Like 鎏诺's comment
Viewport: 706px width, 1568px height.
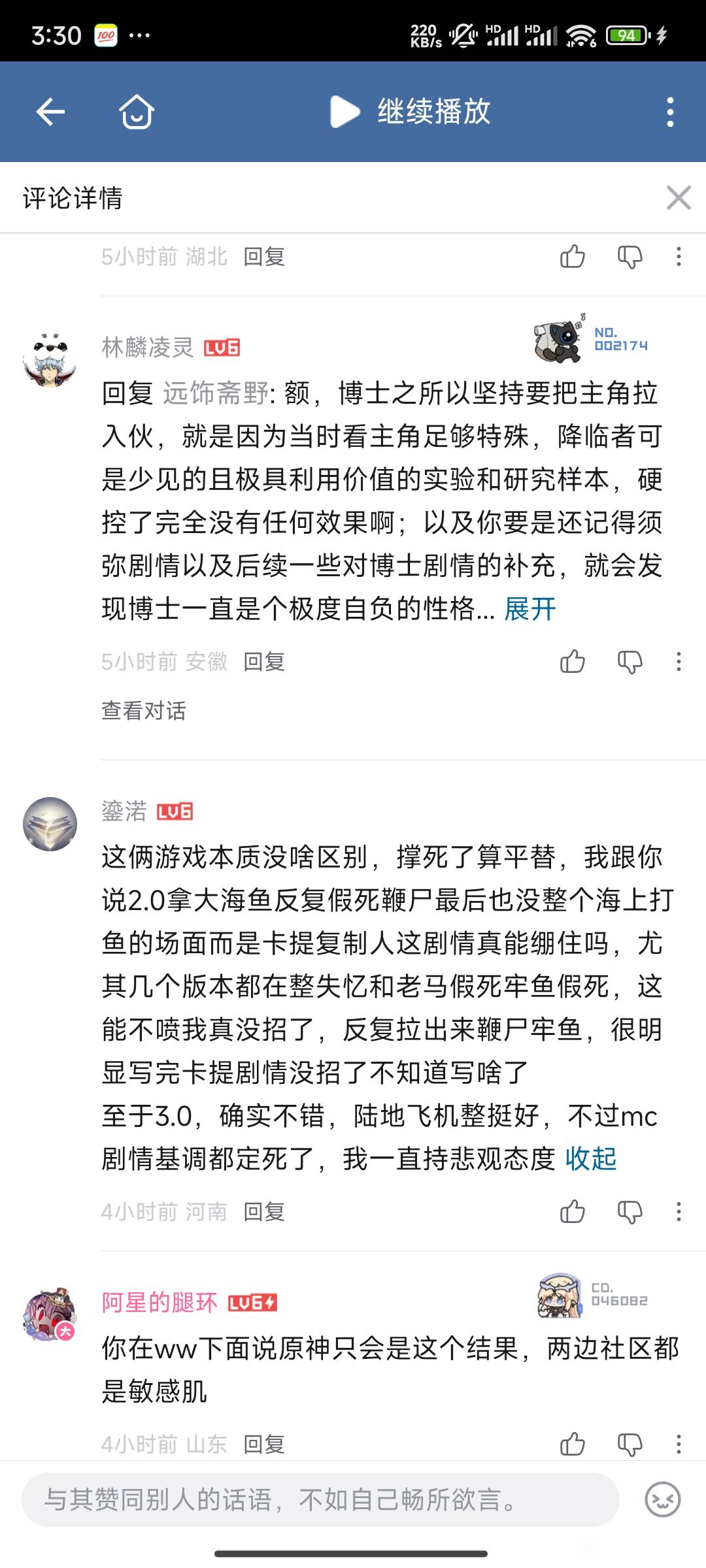point(573,1212)
